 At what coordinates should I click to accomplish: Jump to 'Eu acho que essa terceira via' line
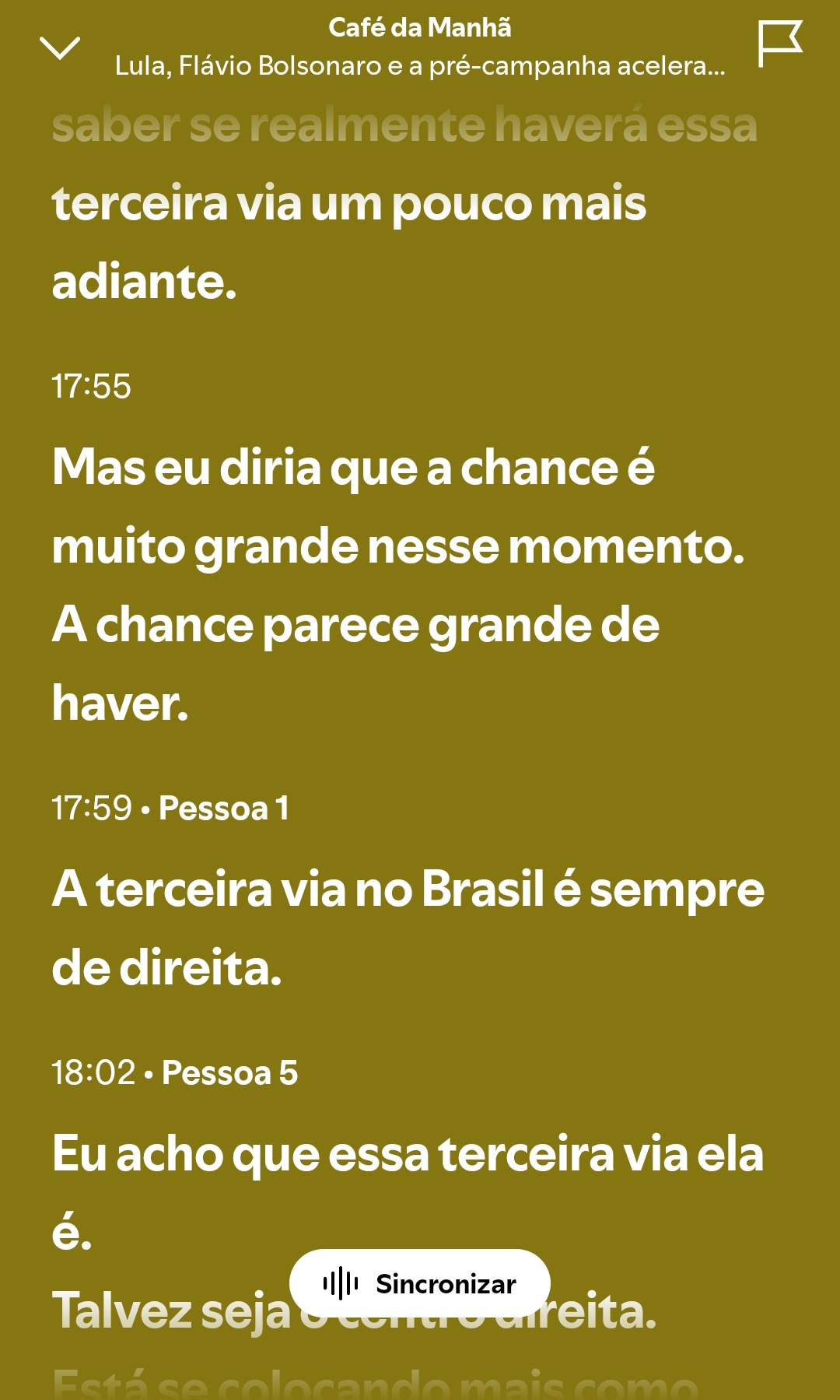pos(408,1154)
